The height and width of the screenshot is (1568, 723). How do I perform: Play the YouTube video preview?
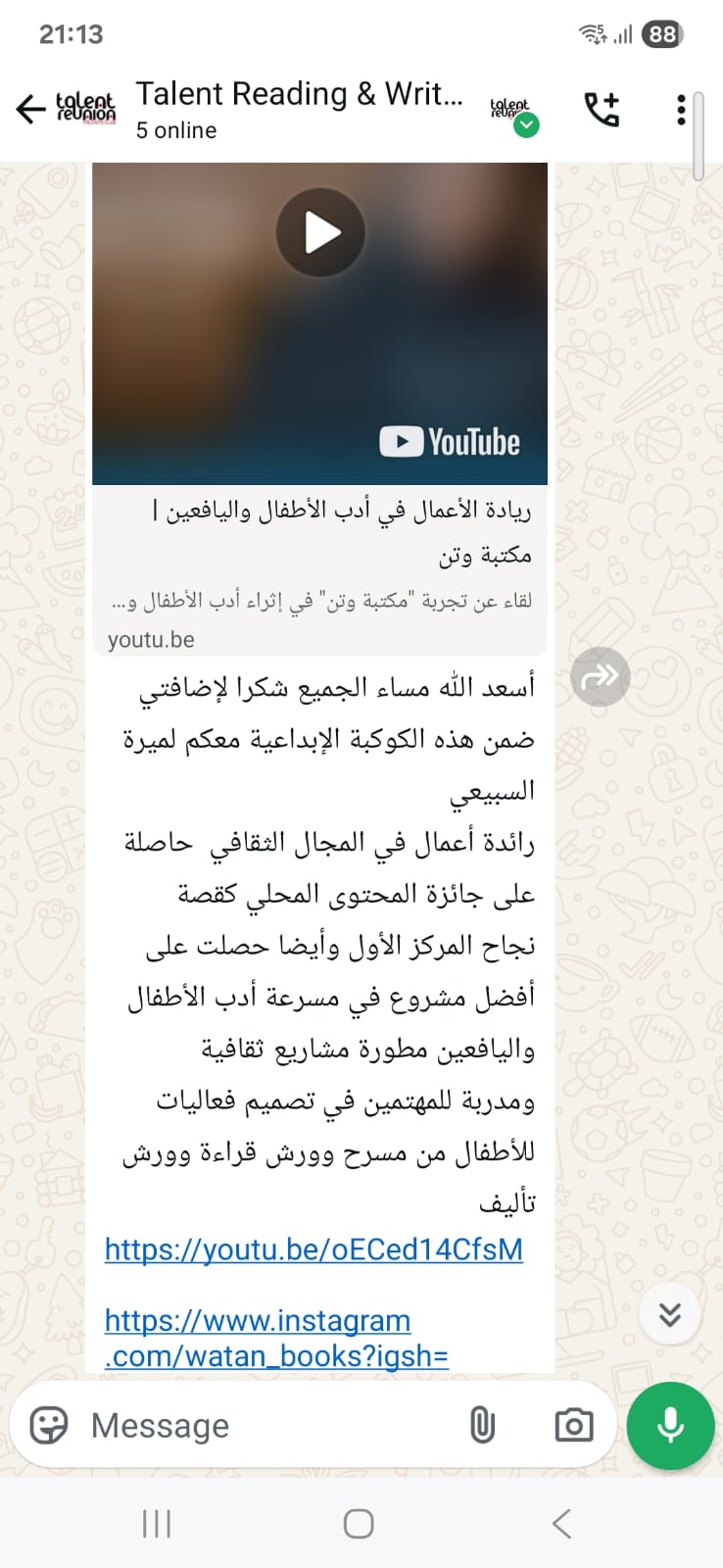coord(320,233)
